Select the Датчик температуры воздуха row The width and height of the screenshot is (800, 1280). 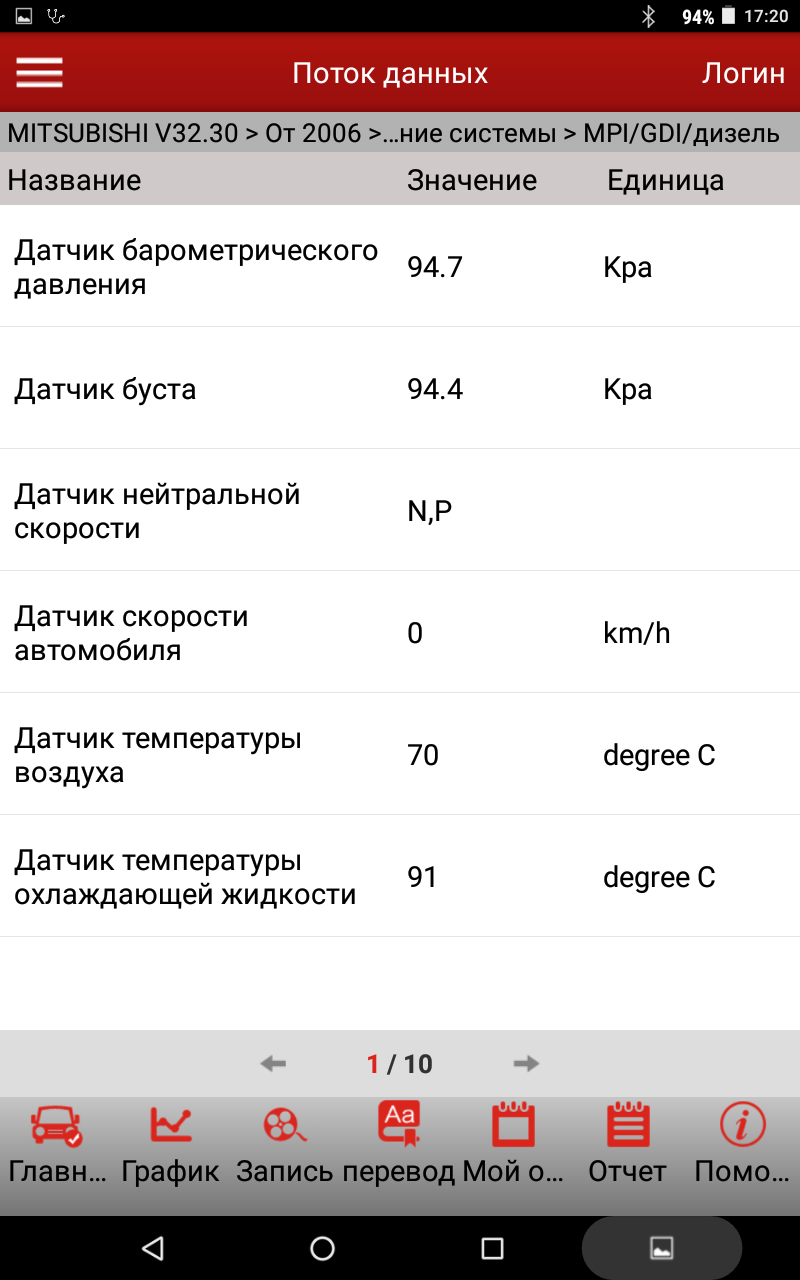[400, 754]
